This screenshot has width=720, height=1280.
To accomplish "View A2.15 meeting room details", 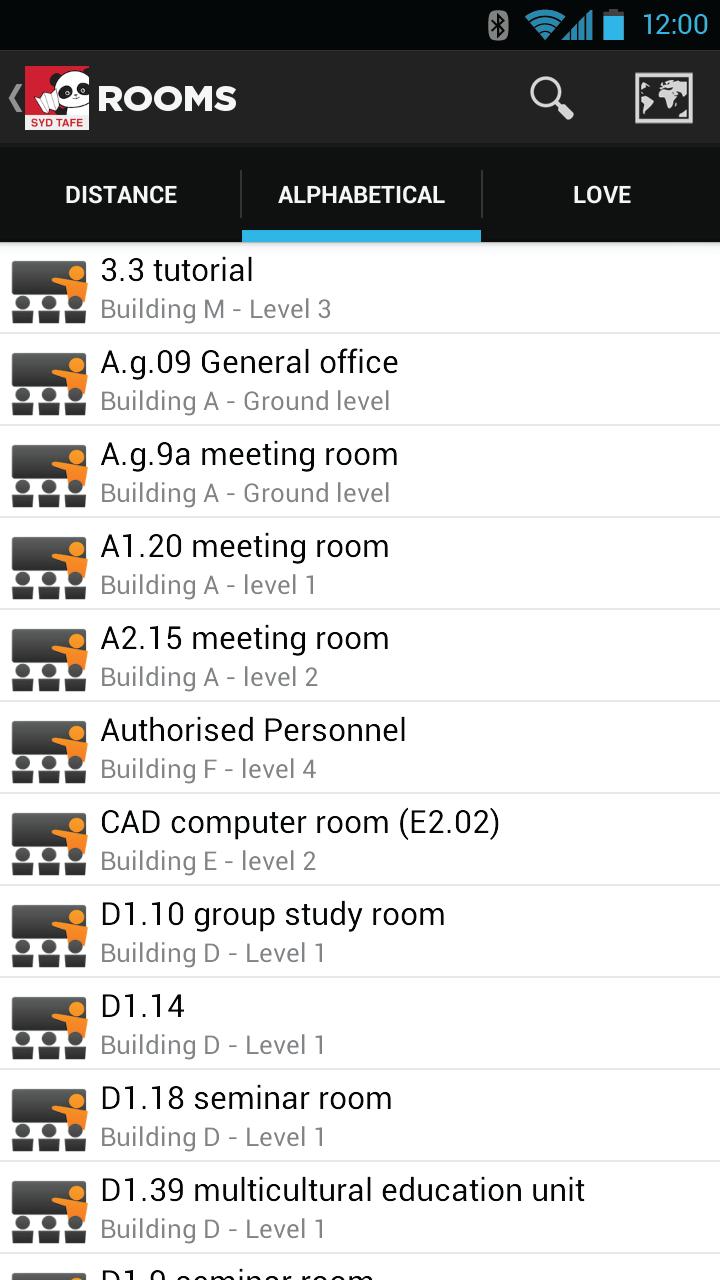I will [x=360, y=656].
